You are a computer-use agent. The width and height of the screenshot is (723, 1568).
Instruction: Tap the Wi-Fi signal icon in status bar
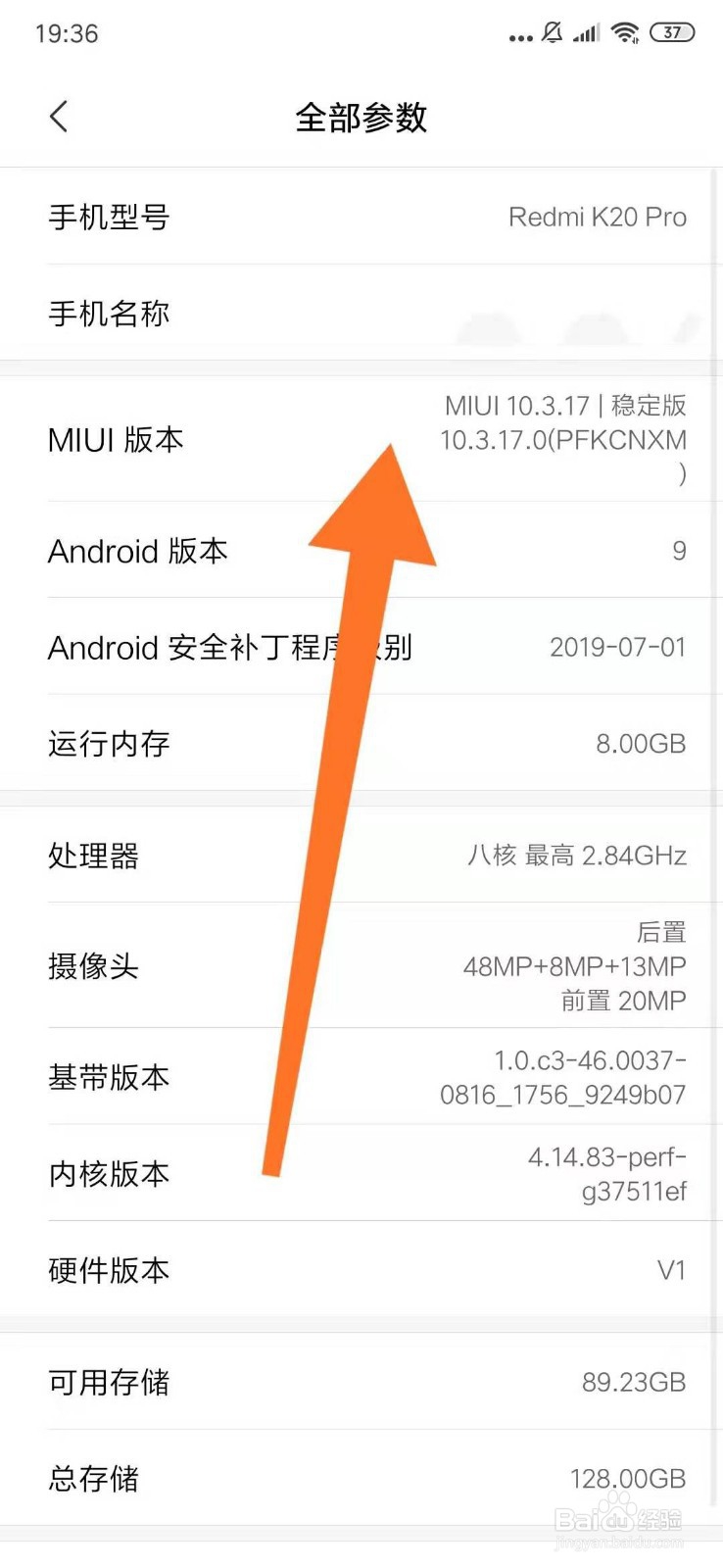(x=628, y=32)
